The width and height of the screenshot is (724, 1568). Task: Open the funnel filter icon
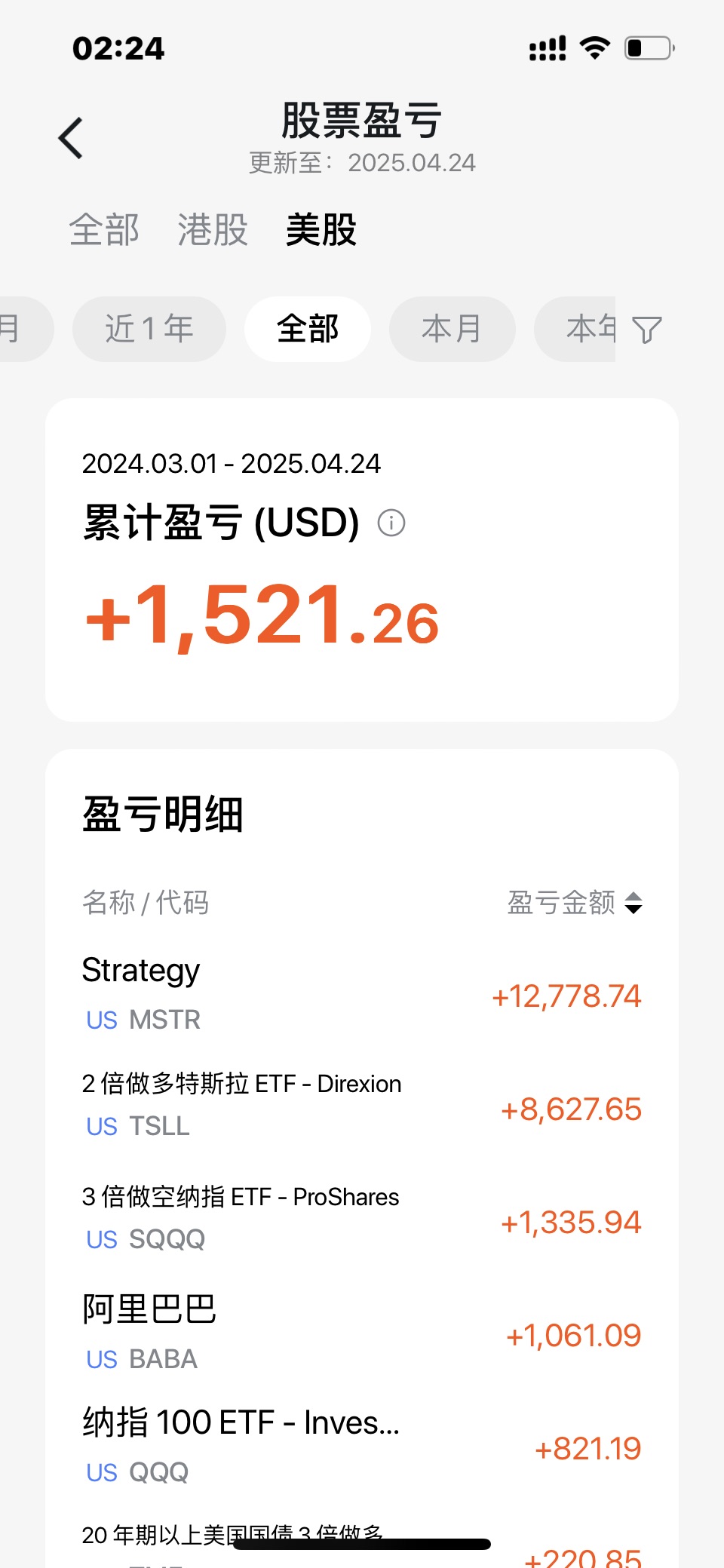pyautogui.click(x=646, y=330)
